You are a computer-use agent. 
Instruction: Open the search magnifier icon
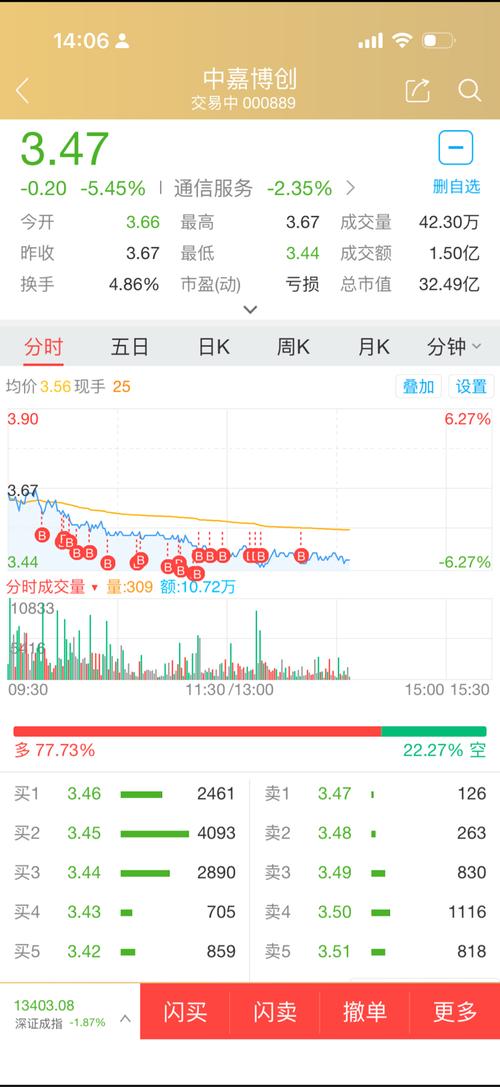(x=469, y=91)
